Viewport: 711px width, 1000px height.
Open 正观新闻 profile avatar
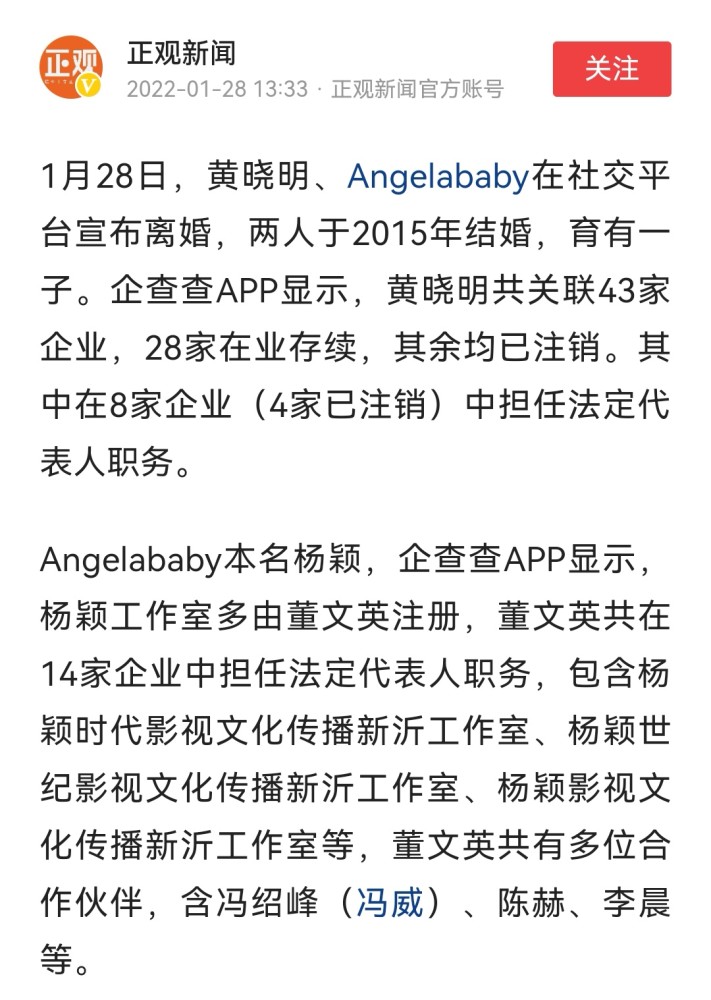72,69
